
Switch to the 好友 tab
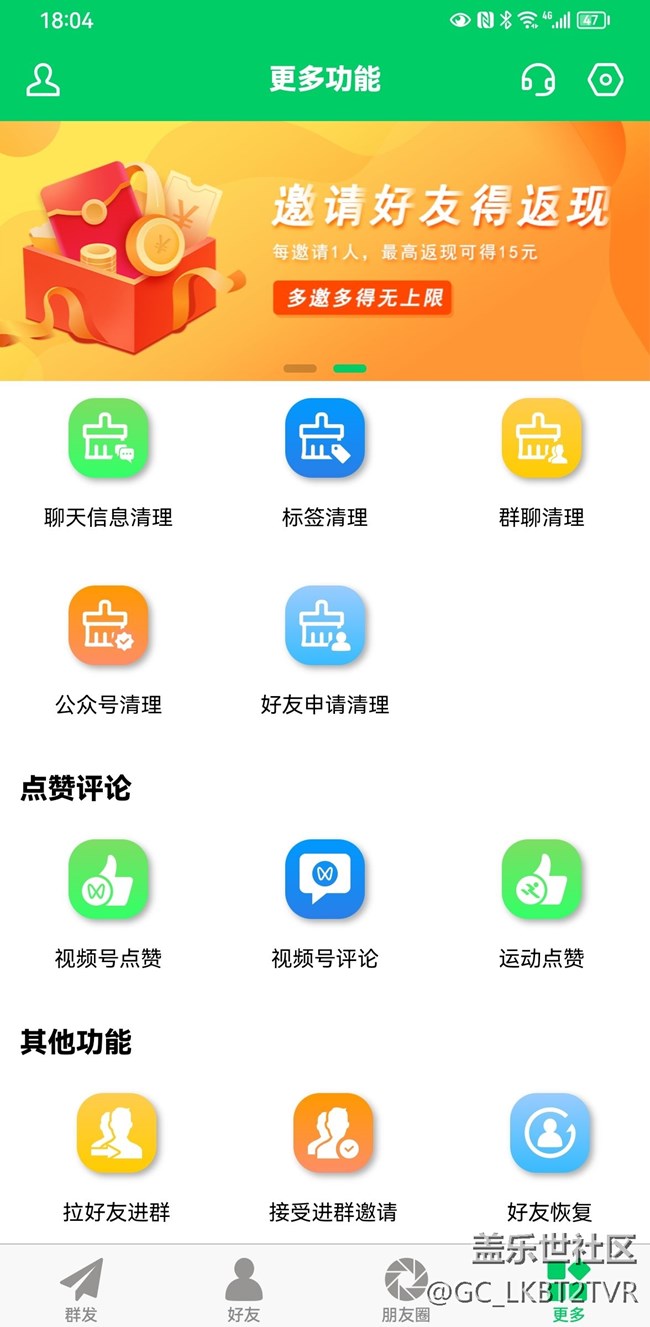tap(244, 1288)
